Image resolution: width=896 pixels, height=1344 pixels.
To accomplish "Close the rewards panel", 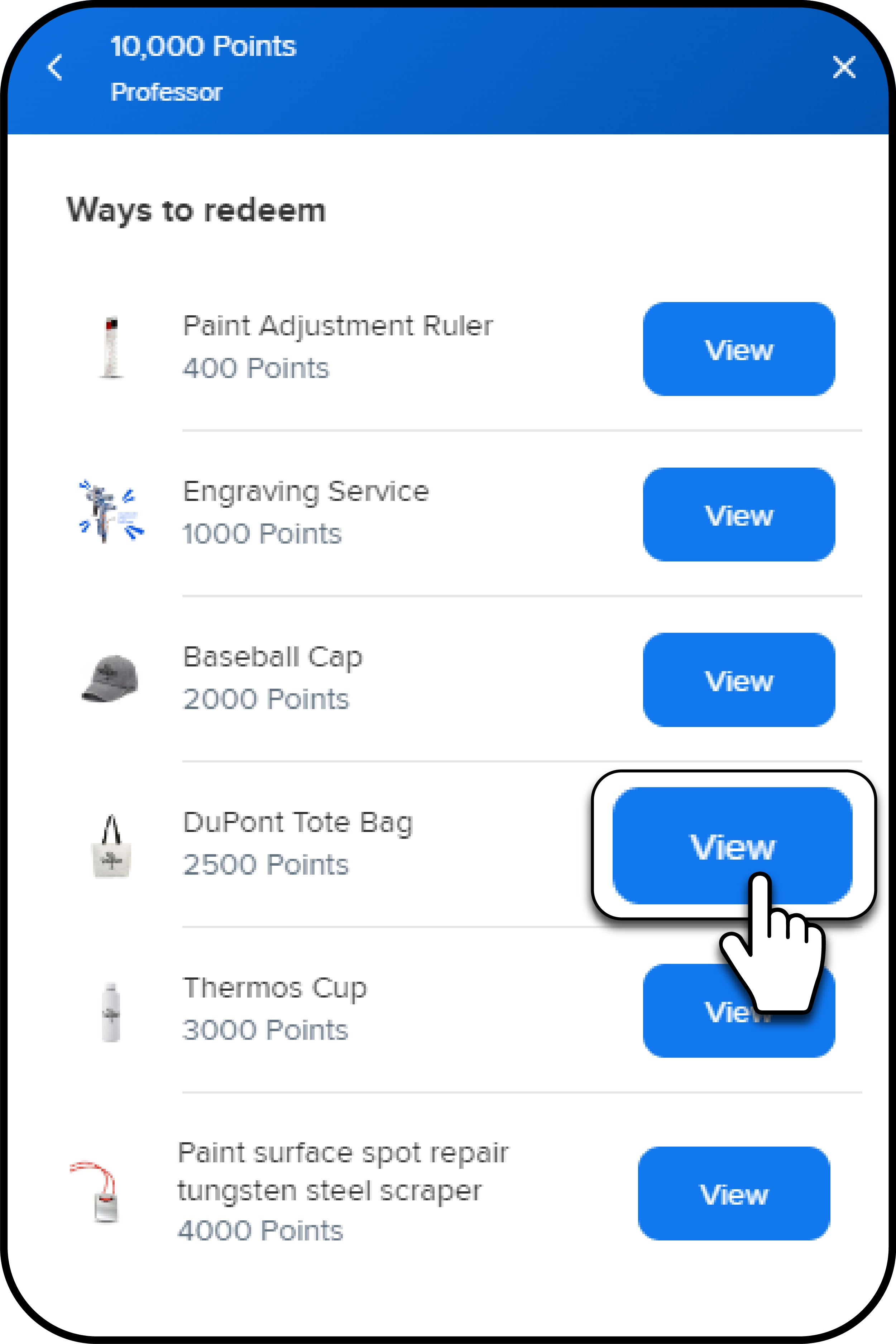I will (x=843, y=67).
